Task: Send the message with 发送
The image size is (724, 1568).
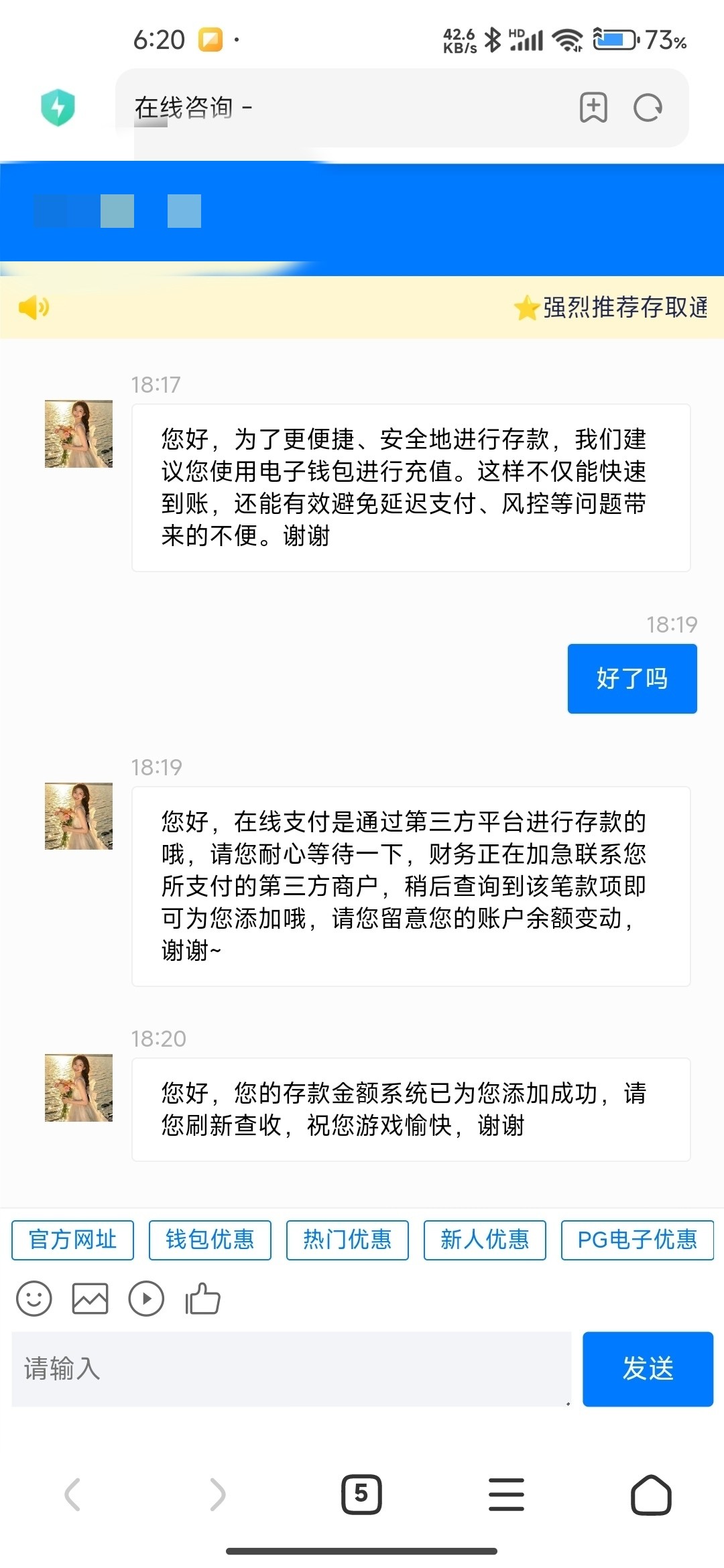Action: 648,1368
